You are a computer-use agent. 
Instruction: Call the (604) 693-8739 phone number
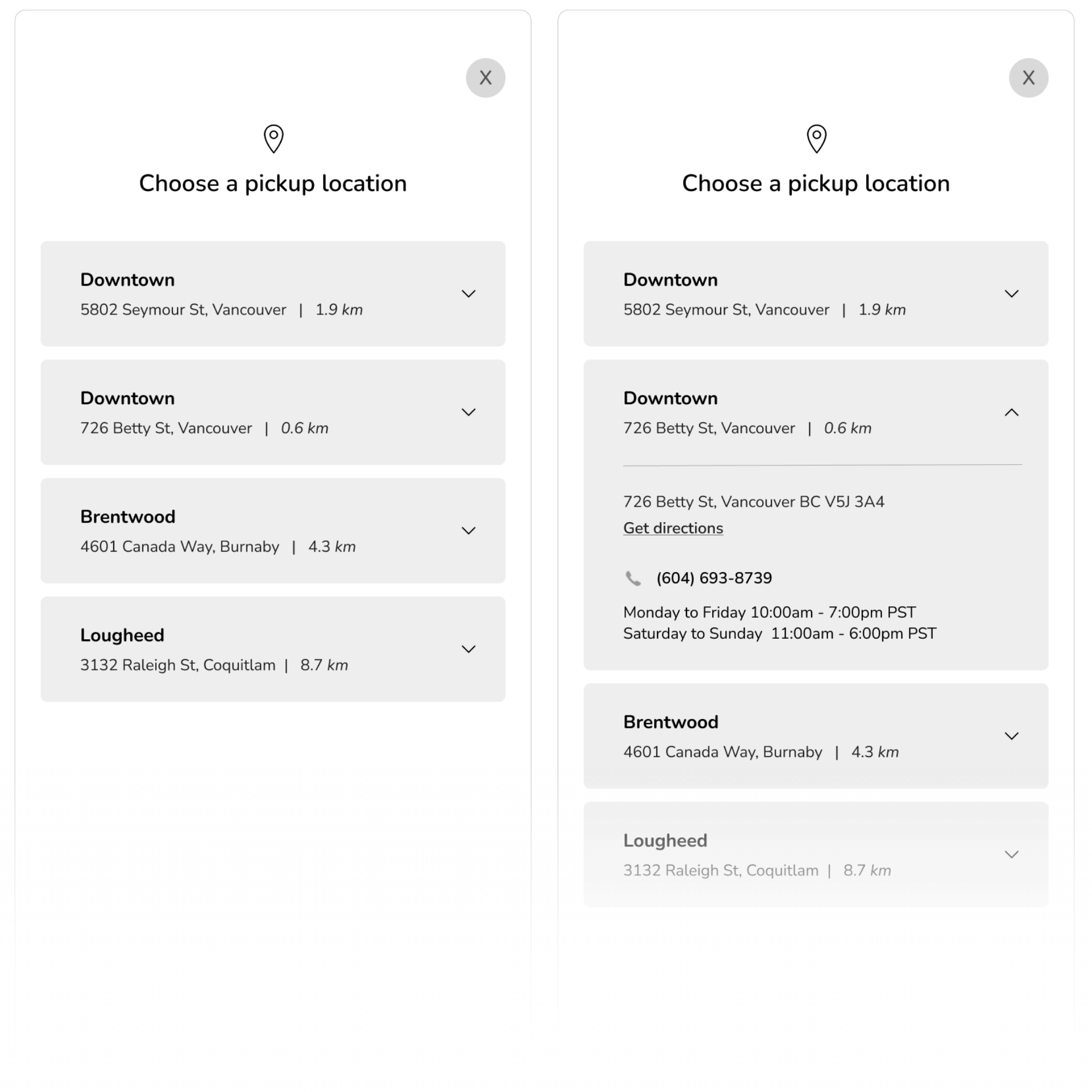click(x=713, y=578)
